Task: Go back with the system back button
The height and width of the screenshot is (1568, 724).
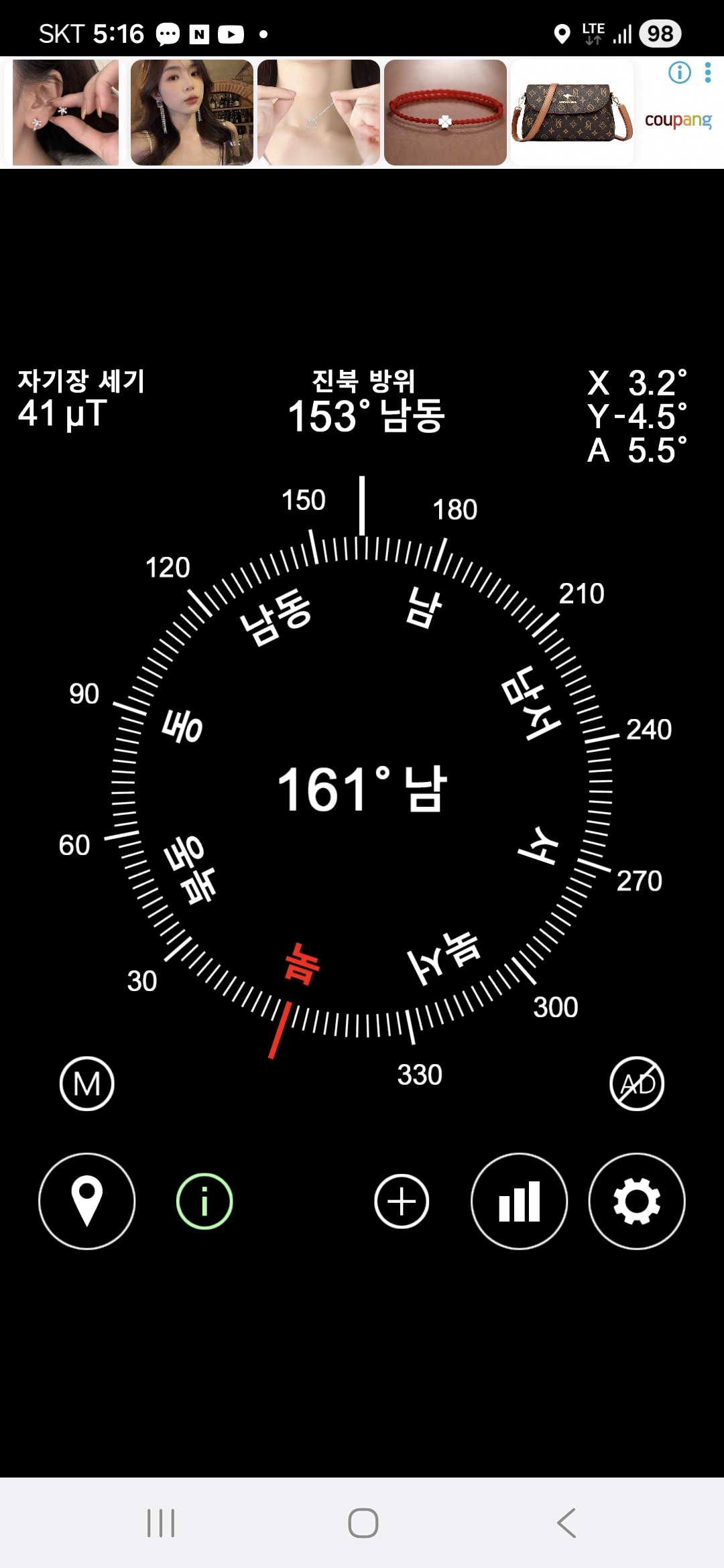Action: 566,1523
